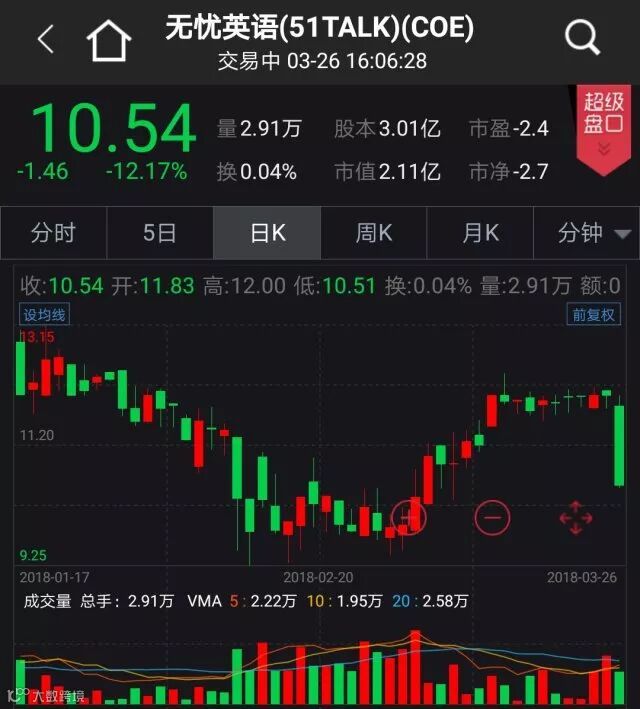Select the 日K chart tab
The image size is (640, 709).
click(x=267, y=234)
